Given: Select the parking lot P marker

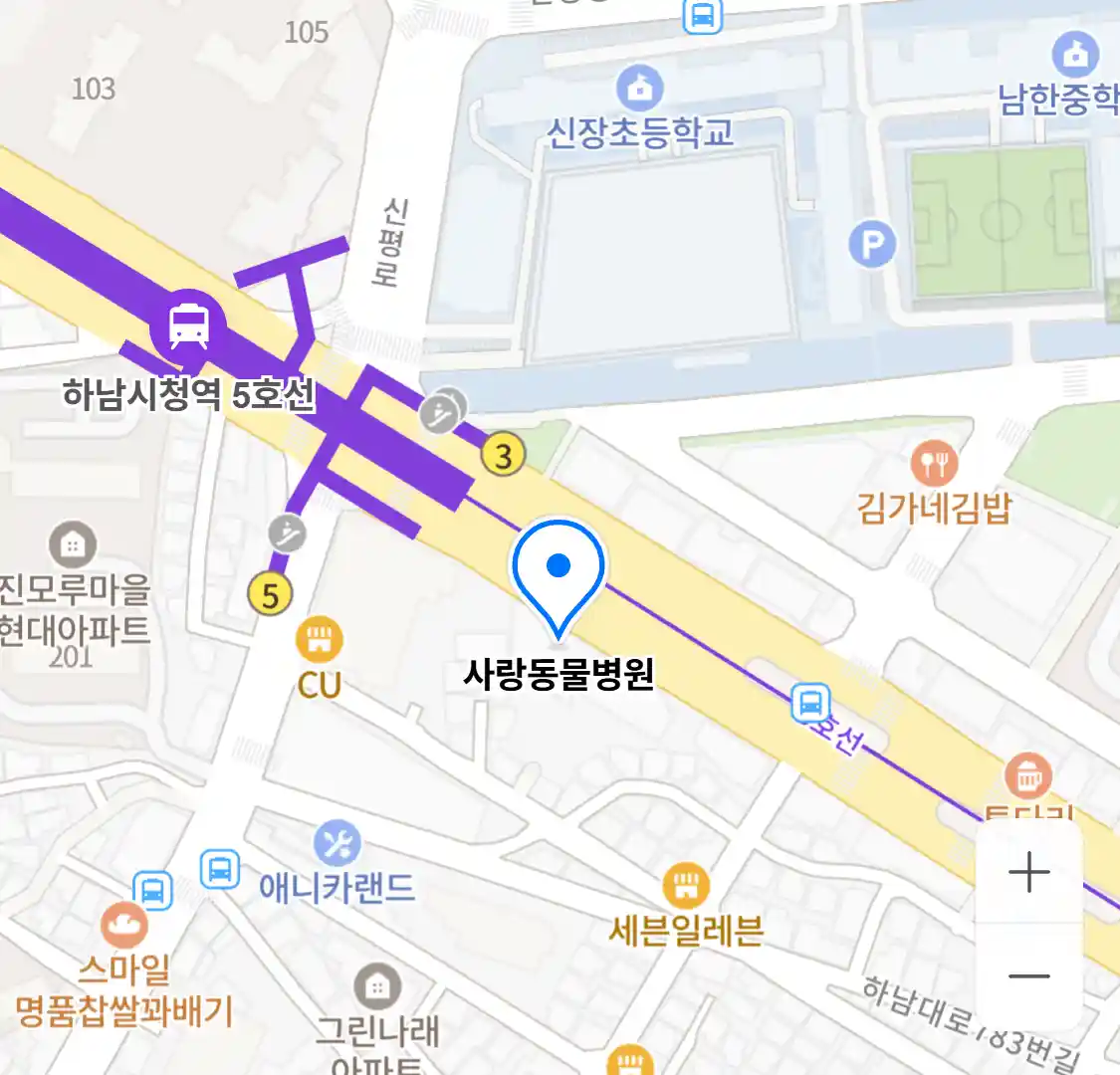Looking at the screenshot, I should point(872,244).
